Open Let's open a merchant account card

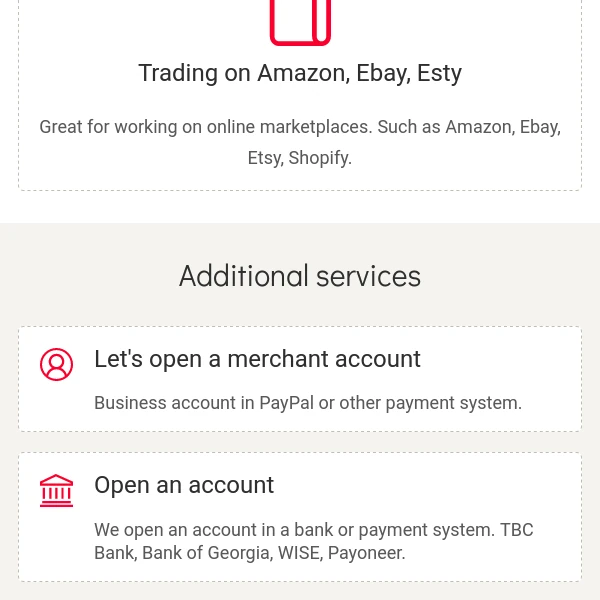(x=300, y=379)
